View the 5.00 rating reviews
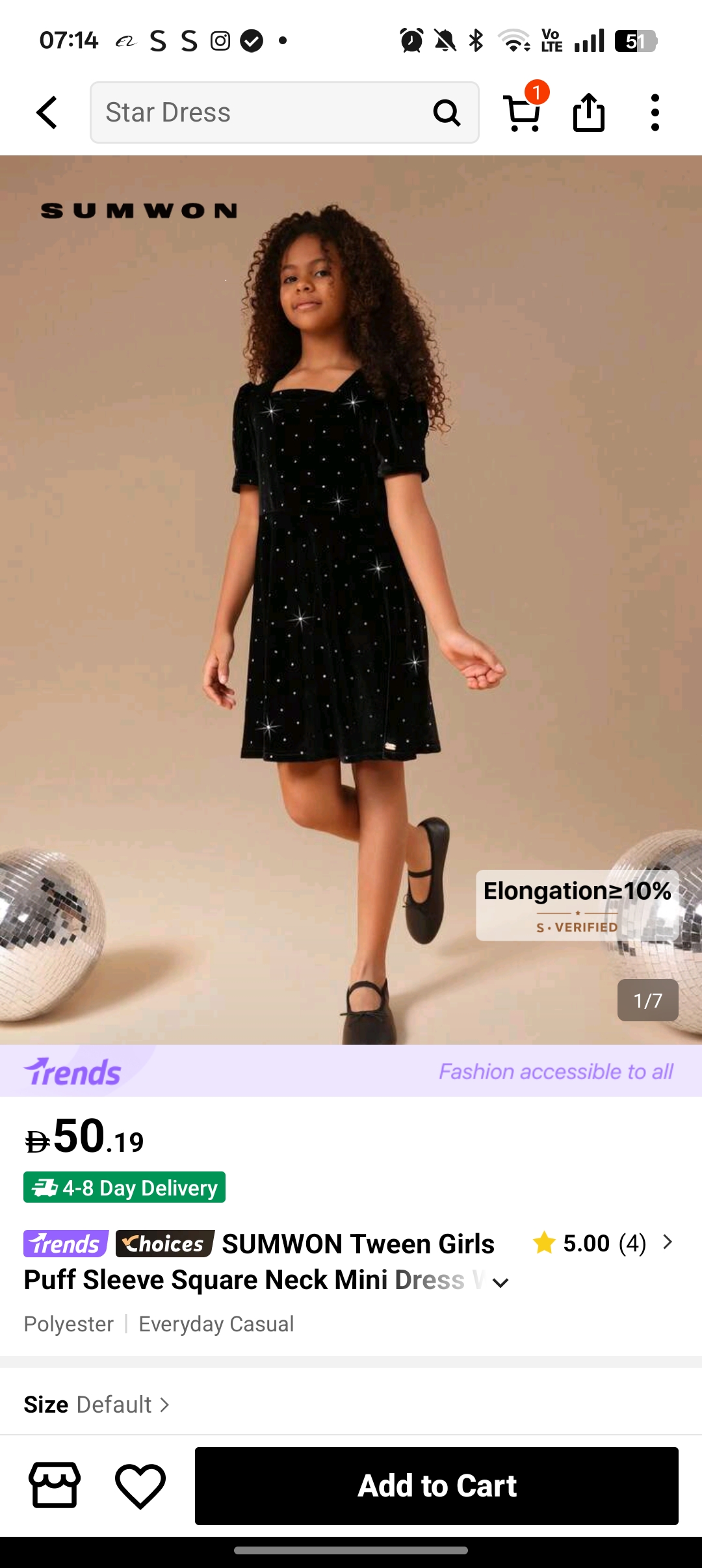Image resolution: width=702 pixels, height=1568 pixels. (601, 1243)
